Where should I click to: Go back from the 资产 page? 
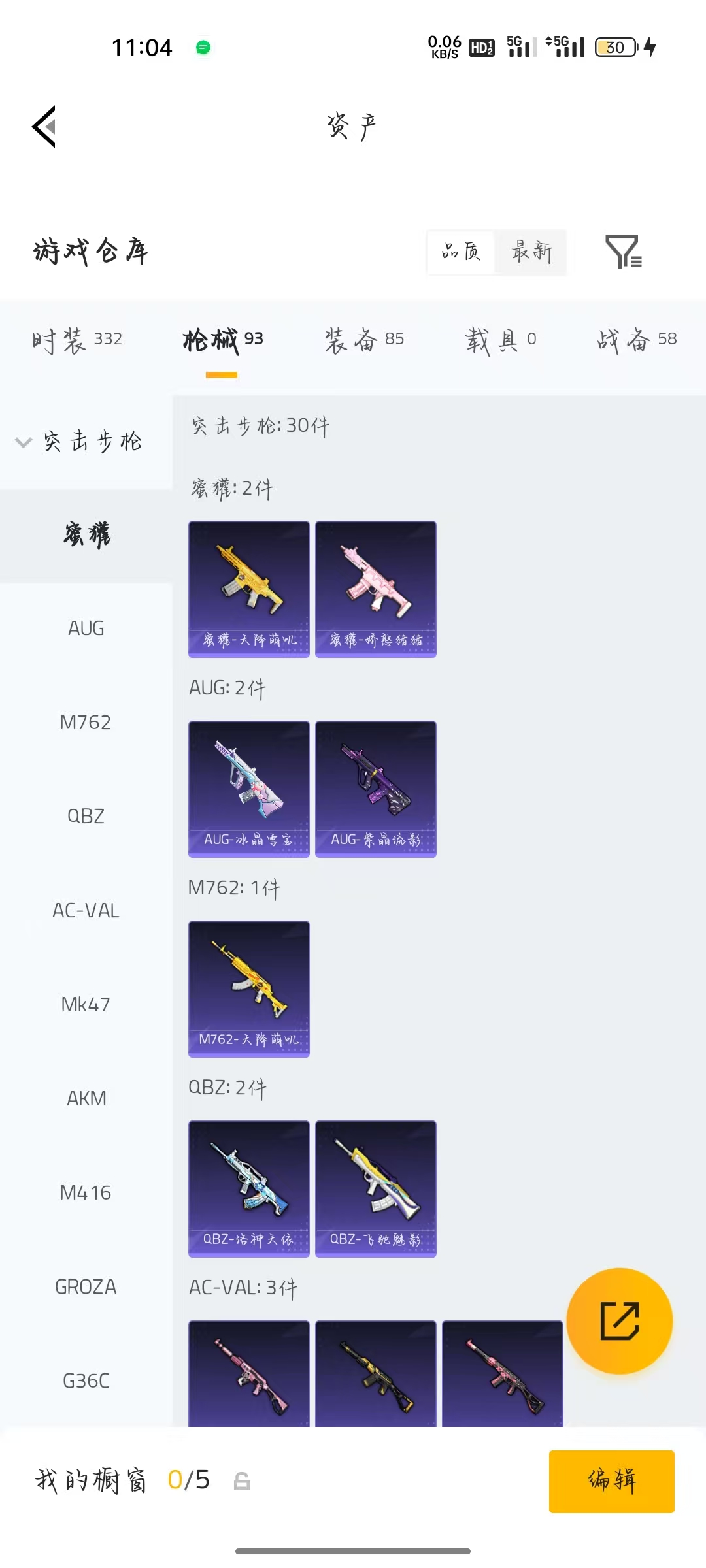[x=44, y=127]
